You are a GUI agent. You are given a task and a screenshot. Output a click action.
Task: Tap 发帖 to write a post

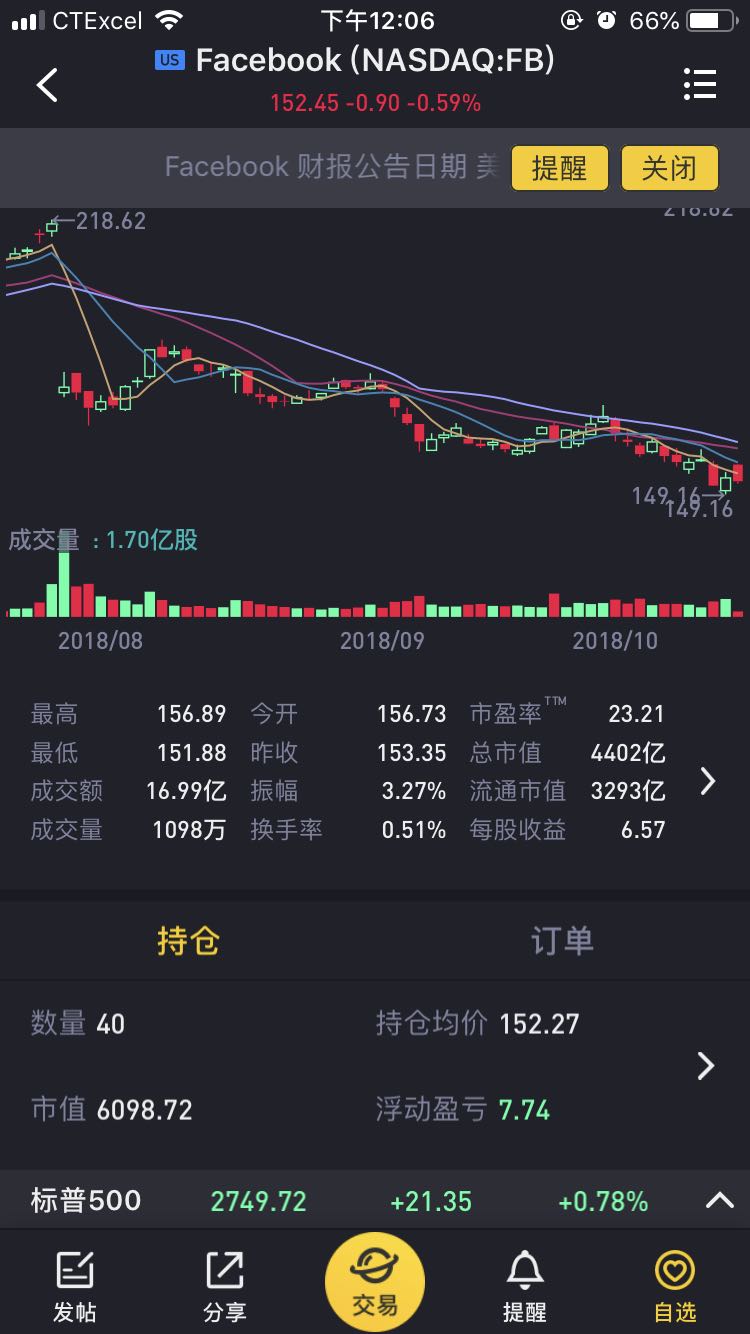tap(75, 1285)
